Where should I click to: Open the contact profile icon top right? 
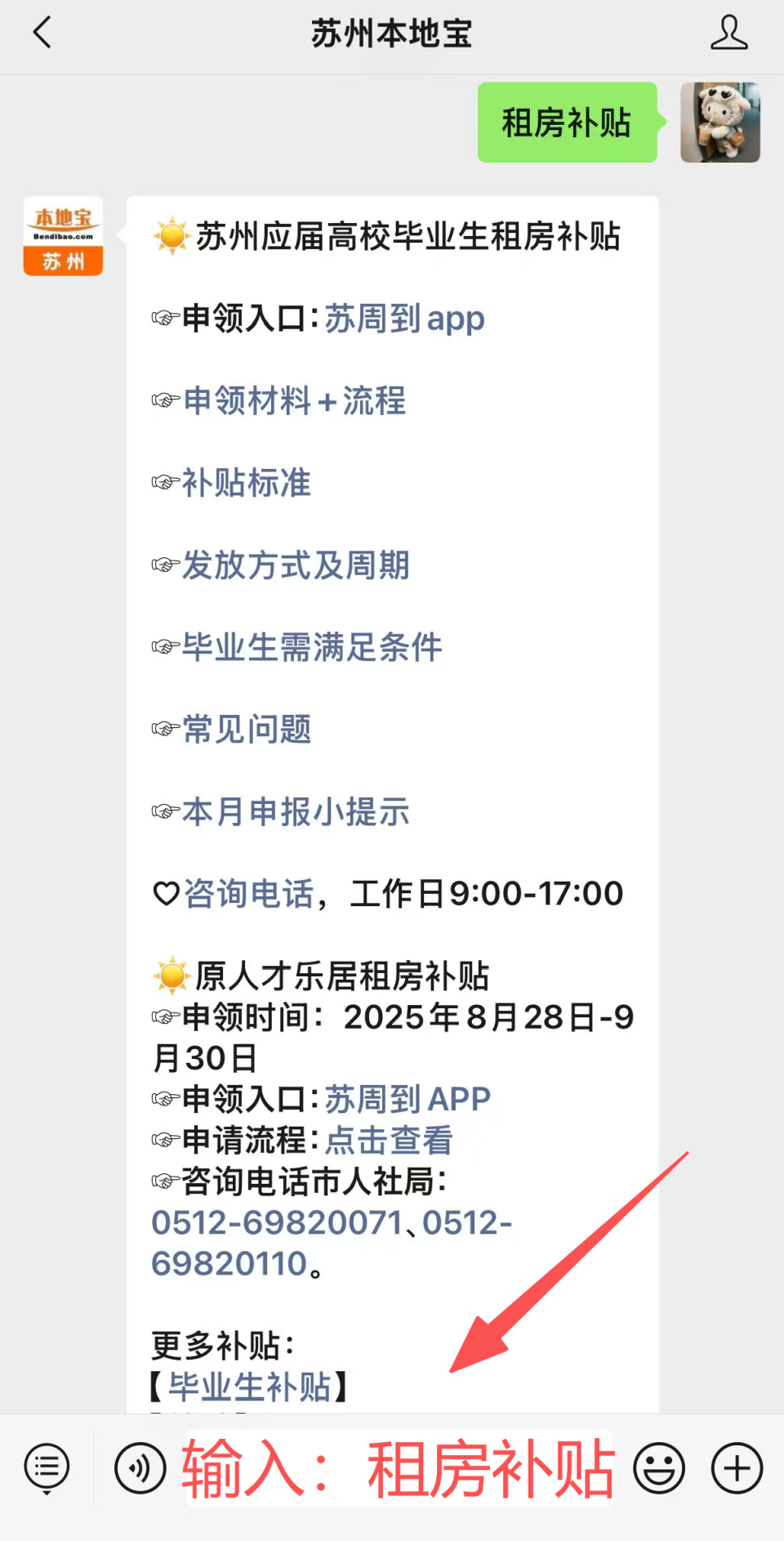[729, 33]
